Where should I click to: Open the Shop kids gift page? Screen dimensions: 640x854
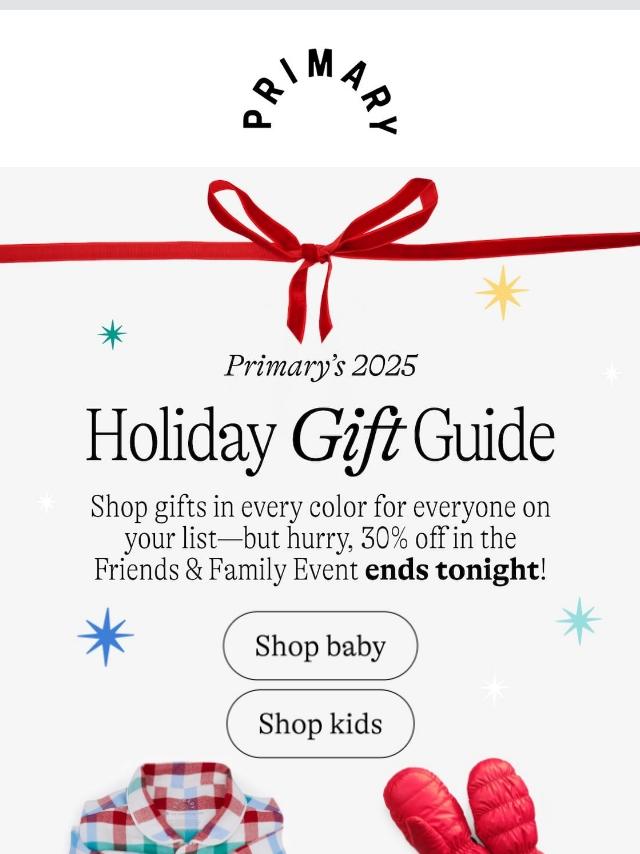tap(320, 723)
